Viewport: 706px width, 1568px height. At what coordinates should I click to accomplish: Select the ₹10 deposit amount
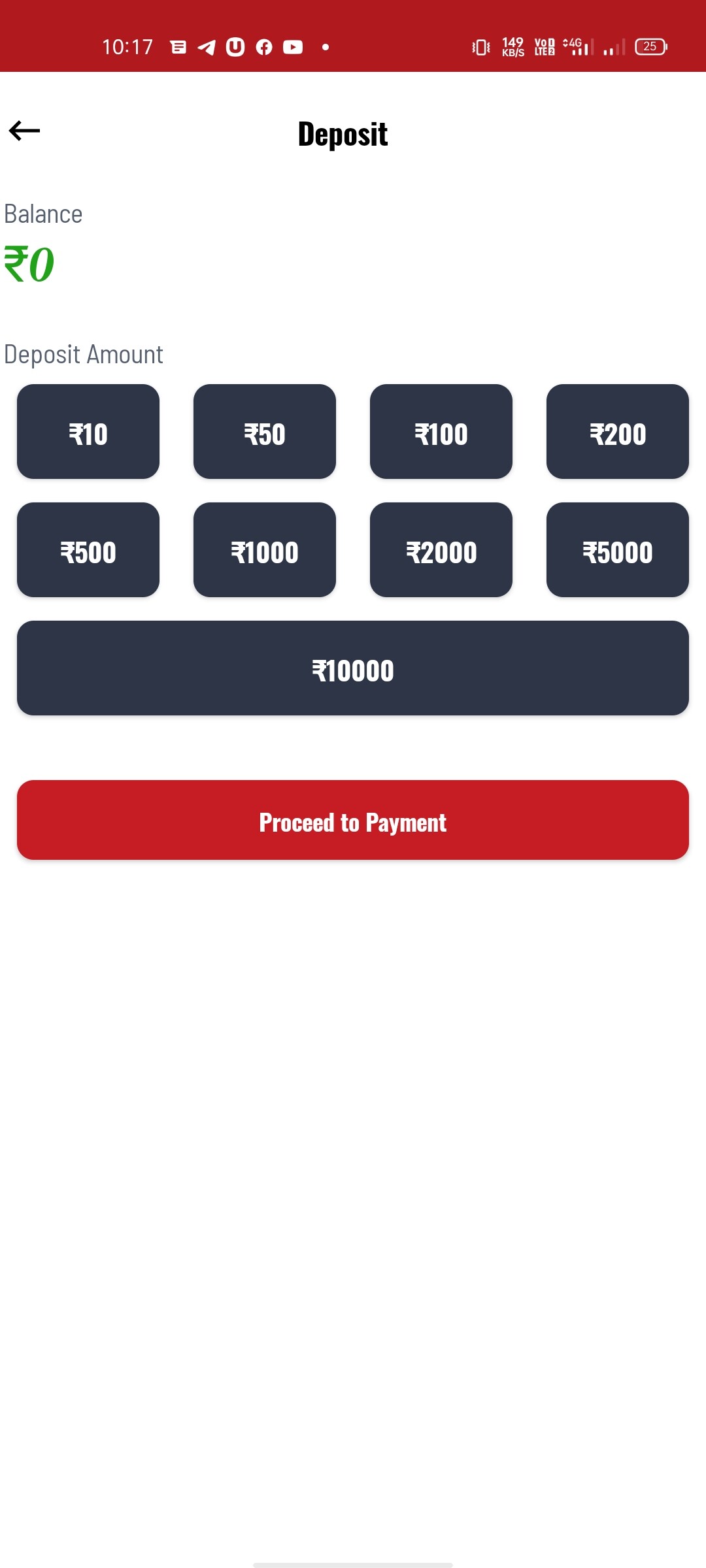(88, 432)
